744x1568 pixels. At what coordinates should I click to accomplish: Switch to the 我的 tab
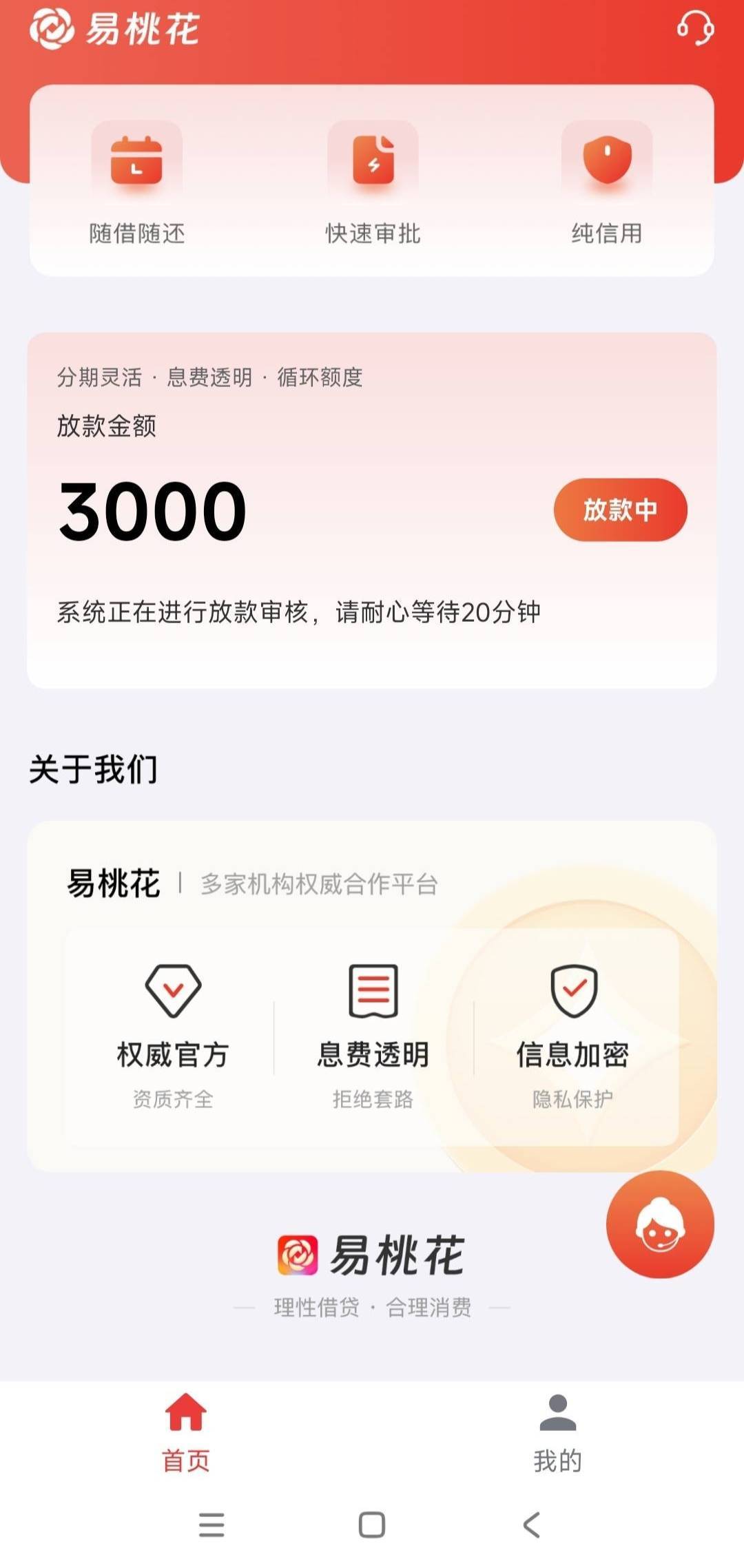click(558, 1432)
